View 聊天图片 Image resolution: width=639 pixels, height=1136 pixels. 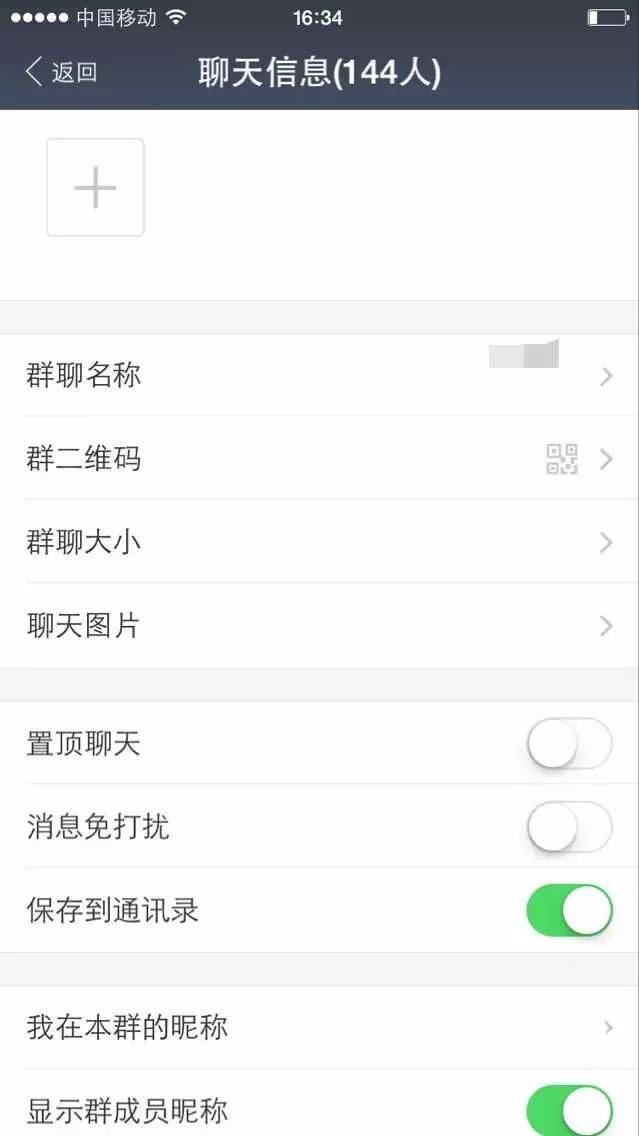319,626
